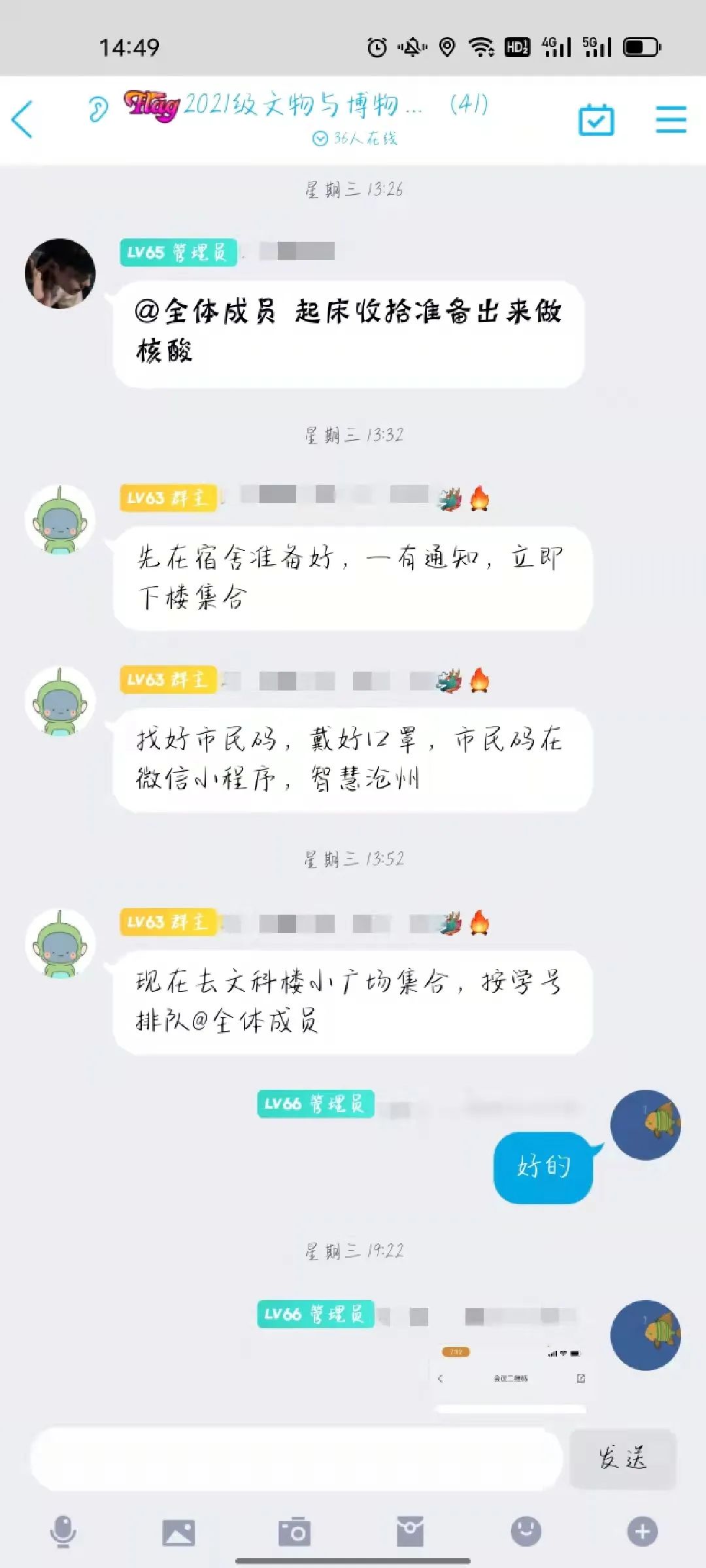The height and width of the screenshot is (1568, 706).
Task: Open the avatar beside the 找好市民码 message
Action: point(60,702)
